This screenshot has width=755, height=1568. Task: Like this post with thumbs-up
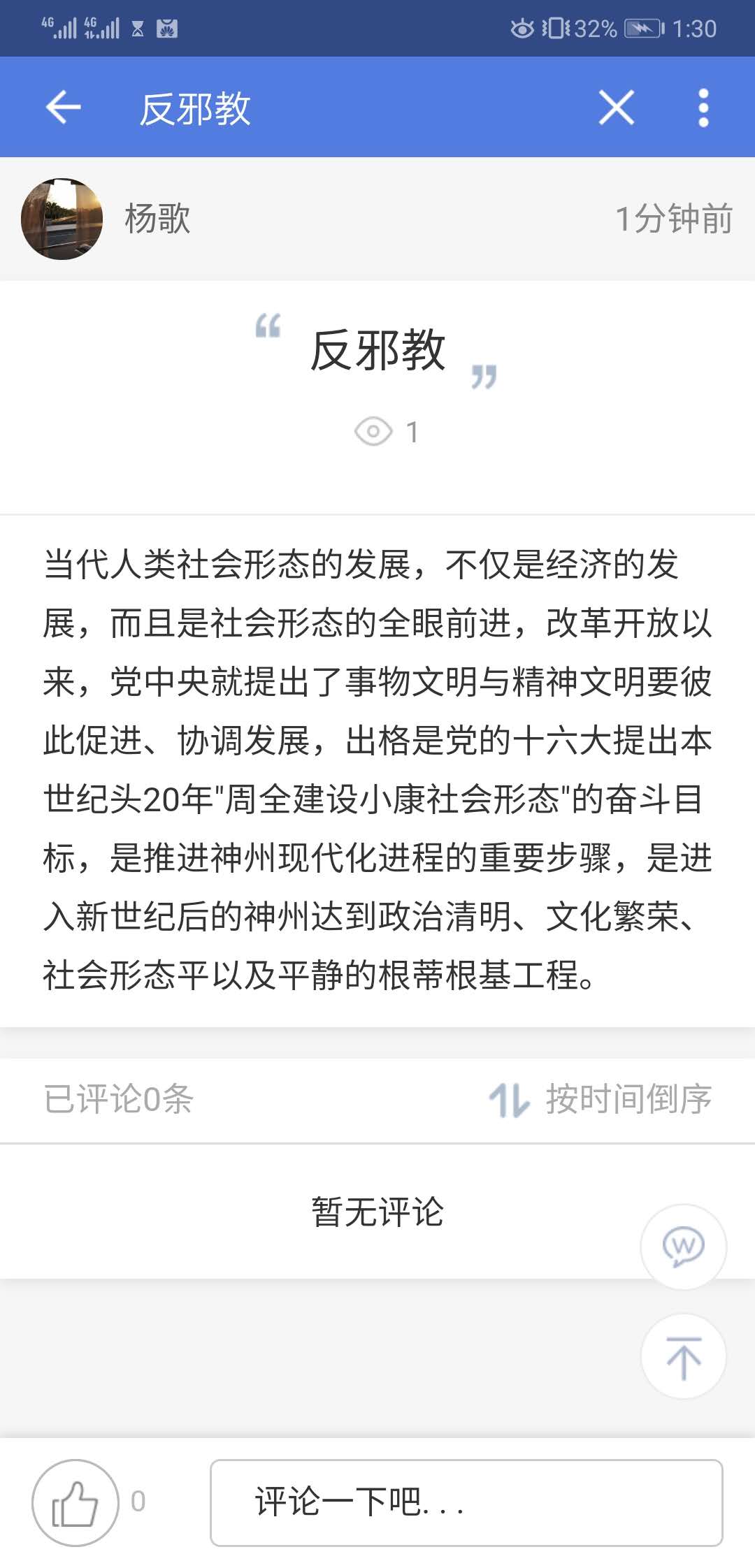tap(75, 1502)
